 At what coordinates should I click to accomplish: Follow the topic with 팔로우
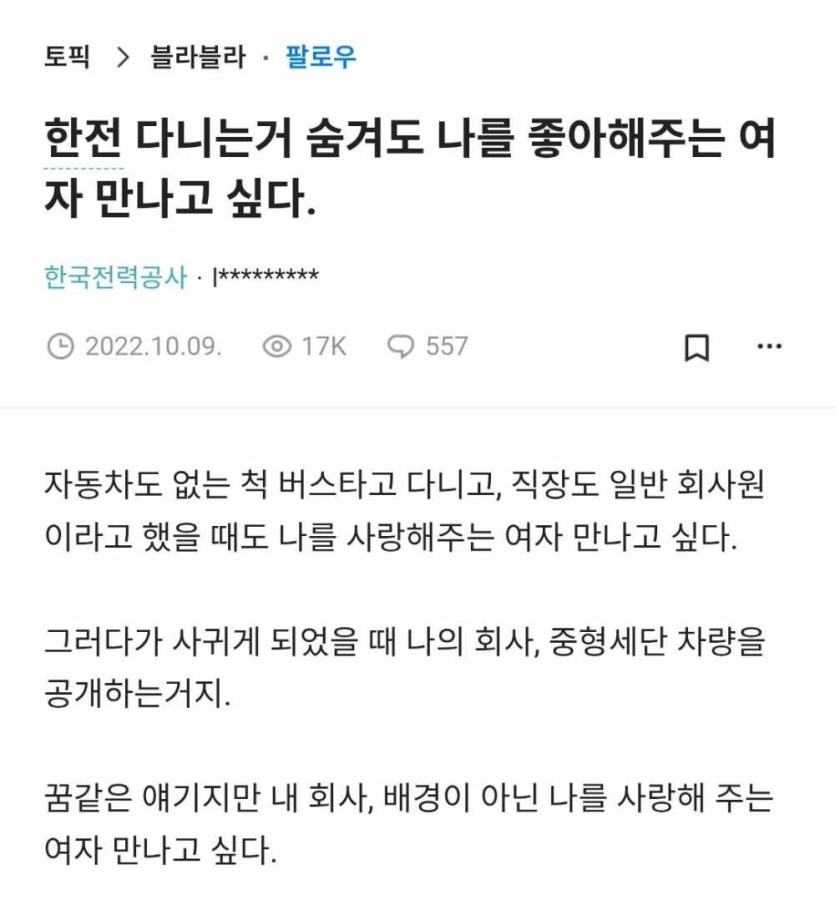pos(320,57)
